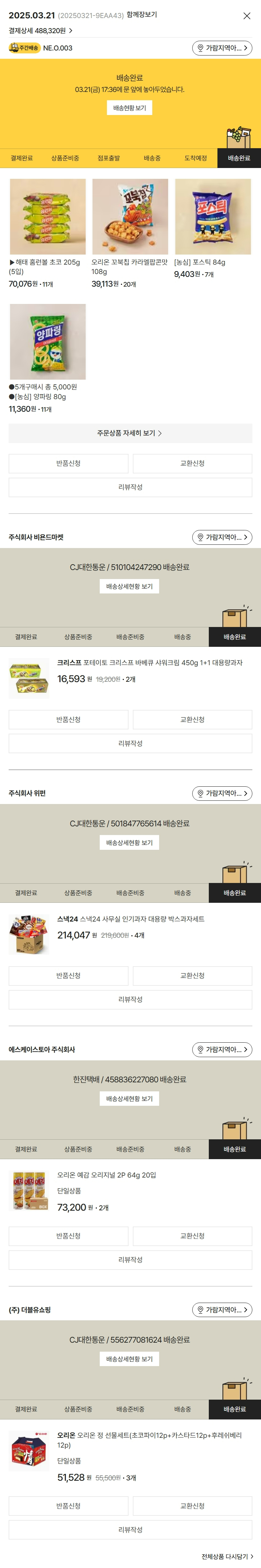Viewport: 261px width, 1568px height.
Task: Open 농심 포스틱 84g product
Action: click(x=213, y=217)
